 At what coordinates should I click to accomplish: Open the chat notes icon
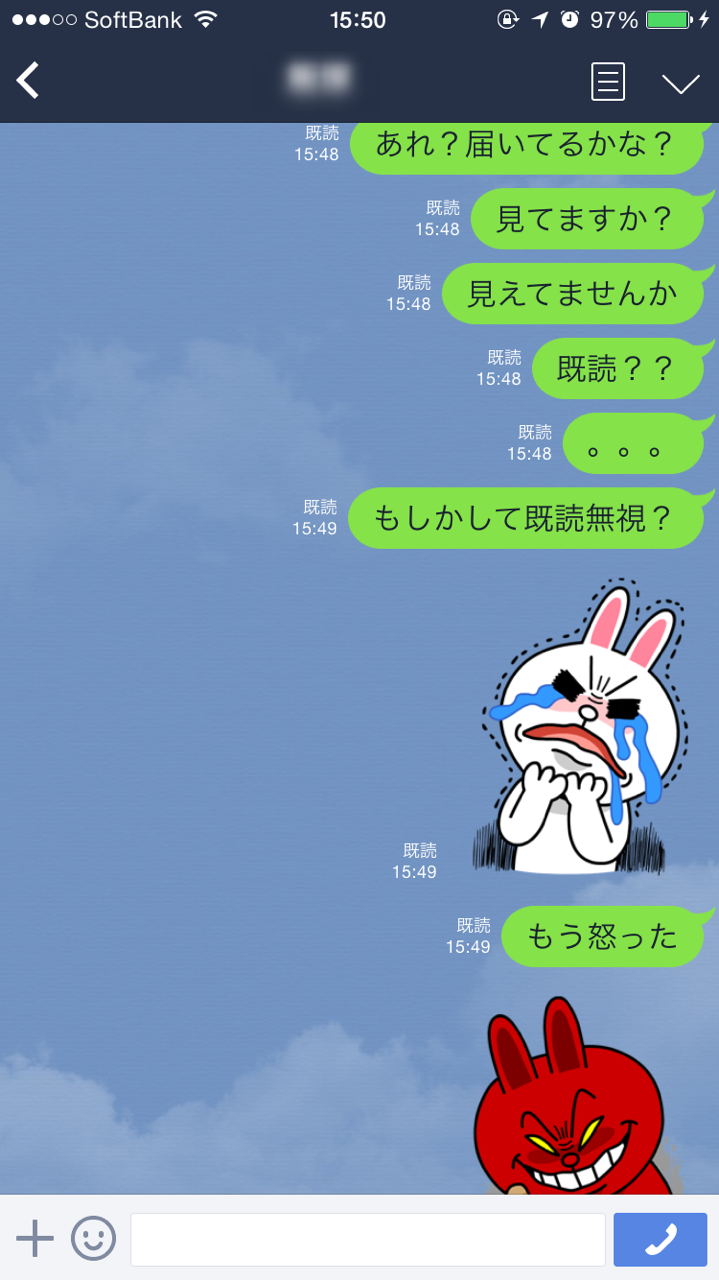point(608,82)
